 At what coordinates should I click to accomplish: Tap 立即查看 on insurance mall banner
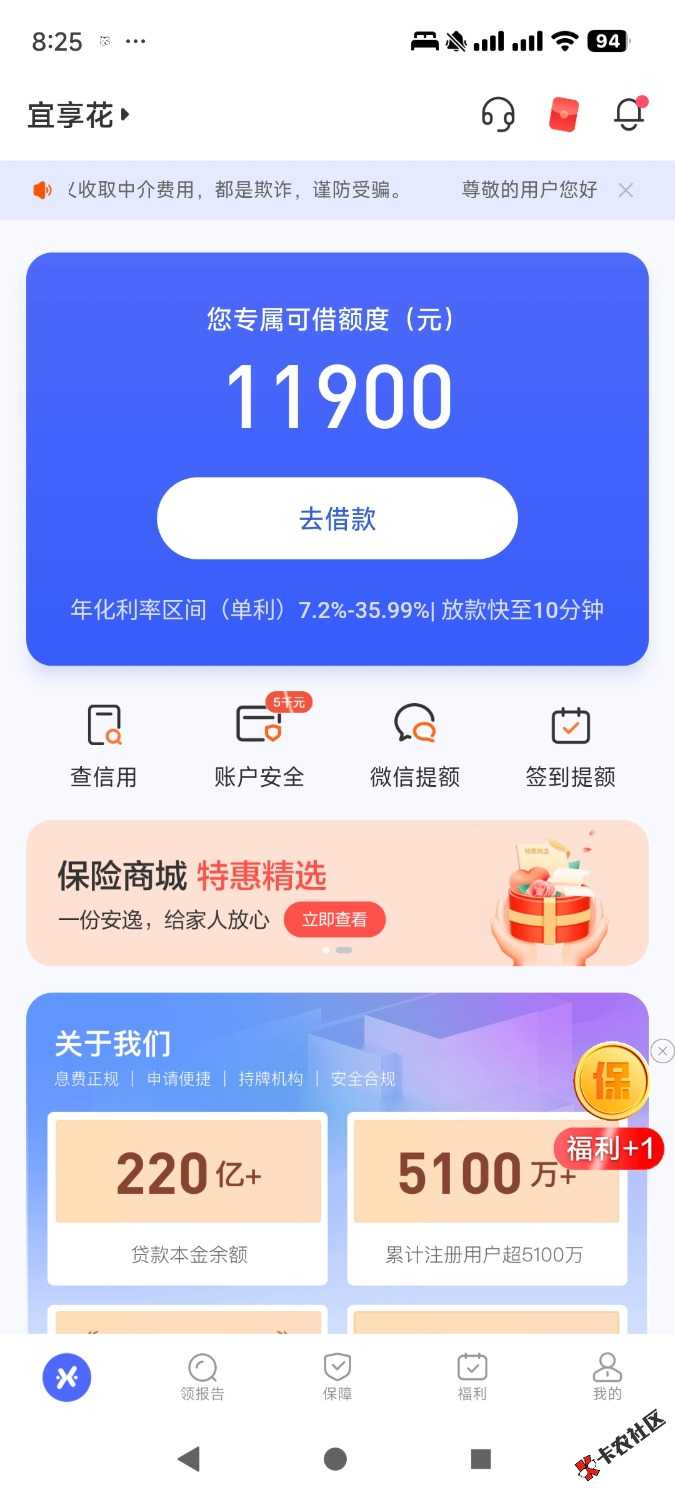click(334, 920)
